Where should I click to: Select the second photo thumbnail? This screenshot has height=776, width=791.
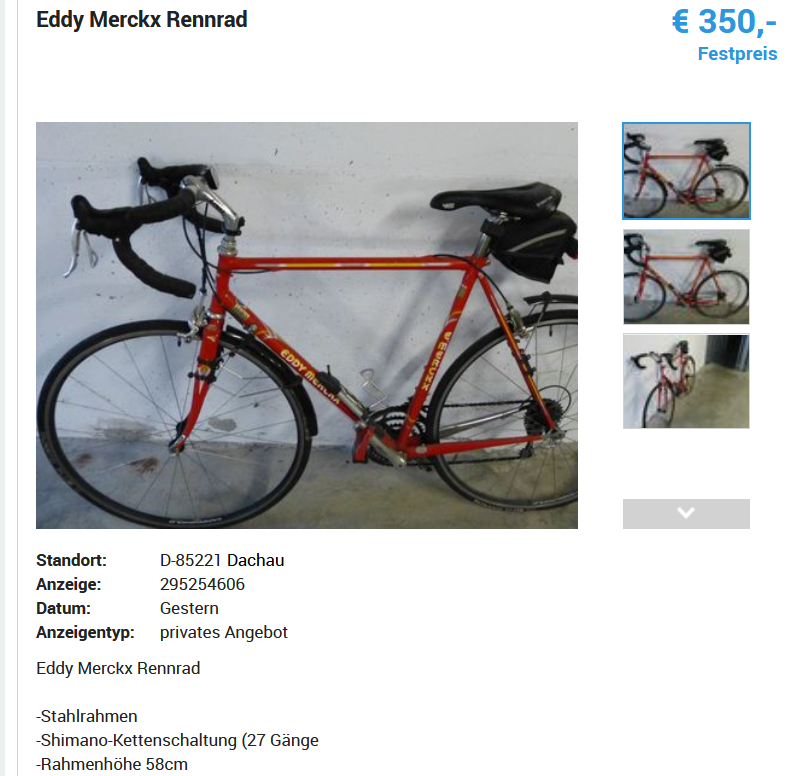[686, 277]
